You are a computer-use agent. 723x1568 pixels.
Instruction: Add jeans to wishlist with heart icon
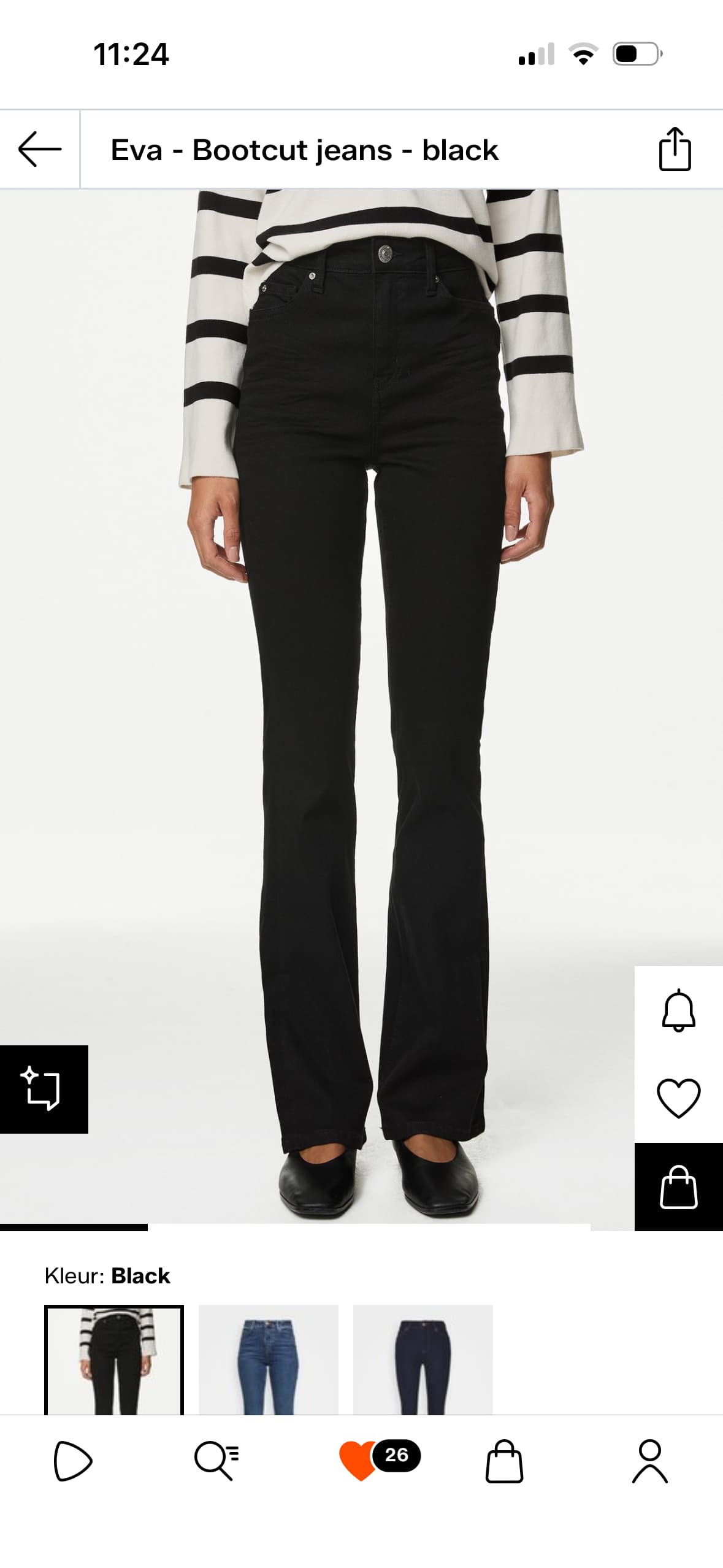[x=678, y=1098]
